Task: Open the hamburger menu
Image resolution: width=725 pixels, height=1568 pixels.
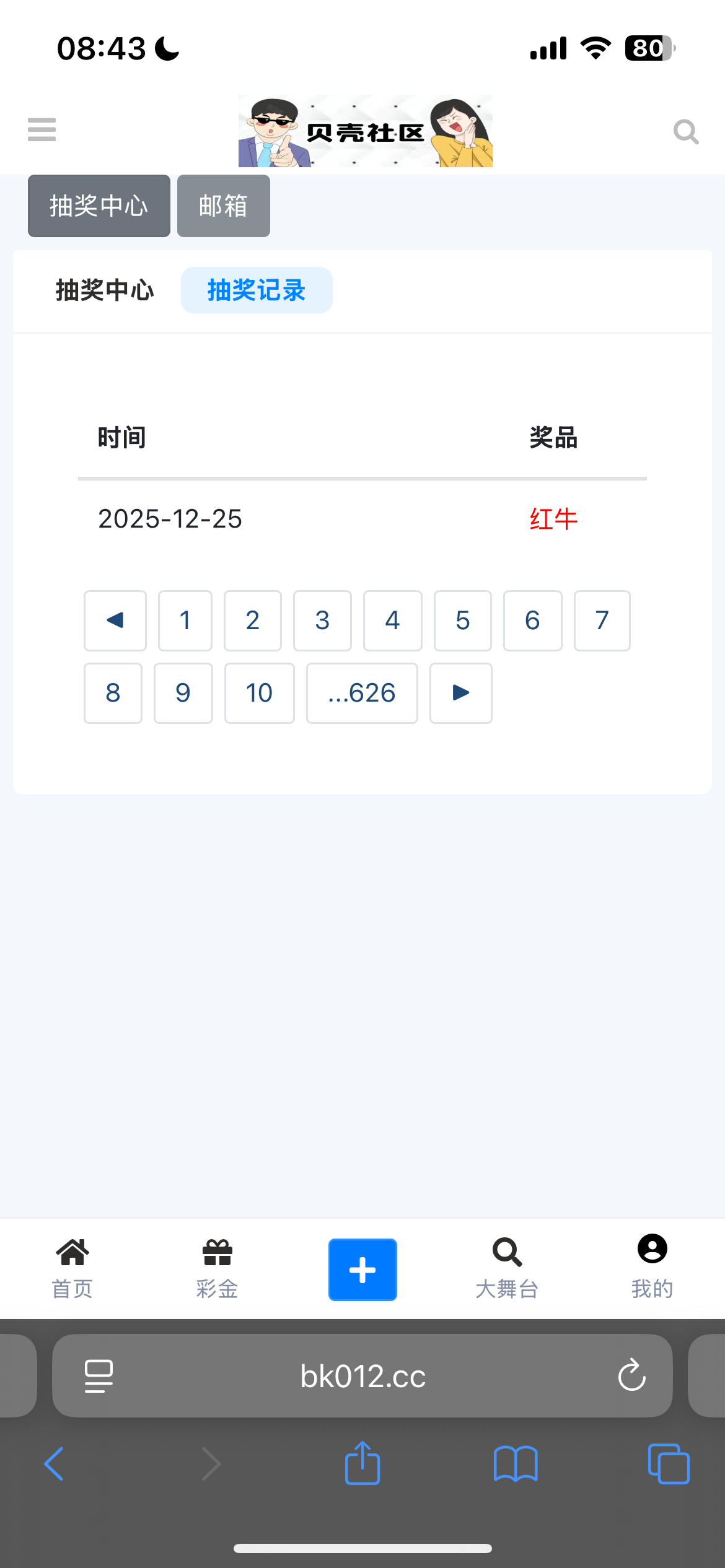Action: [x=42, y=130]
